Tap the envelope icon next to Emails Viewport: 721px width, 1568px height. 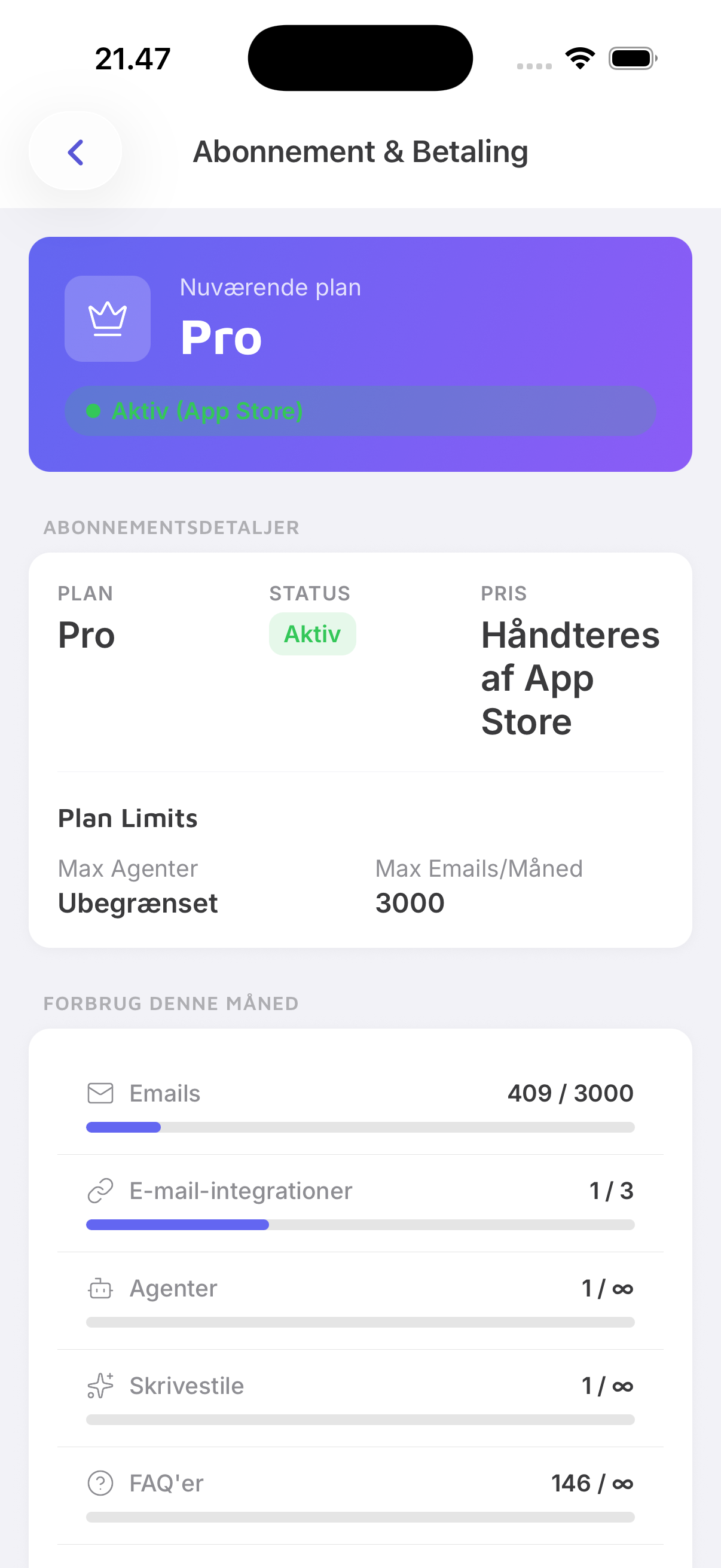[101, 1093]
